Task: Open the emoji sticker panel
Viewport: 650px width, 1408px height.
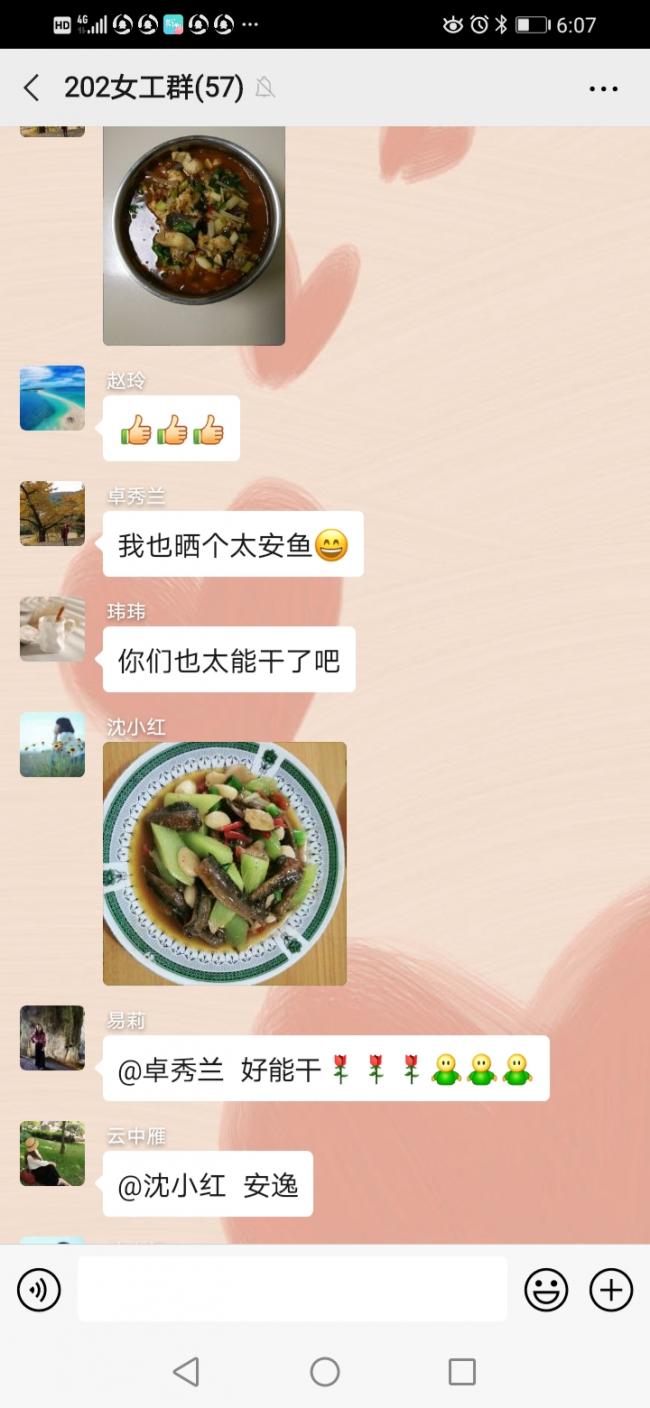Action: 546,1290
